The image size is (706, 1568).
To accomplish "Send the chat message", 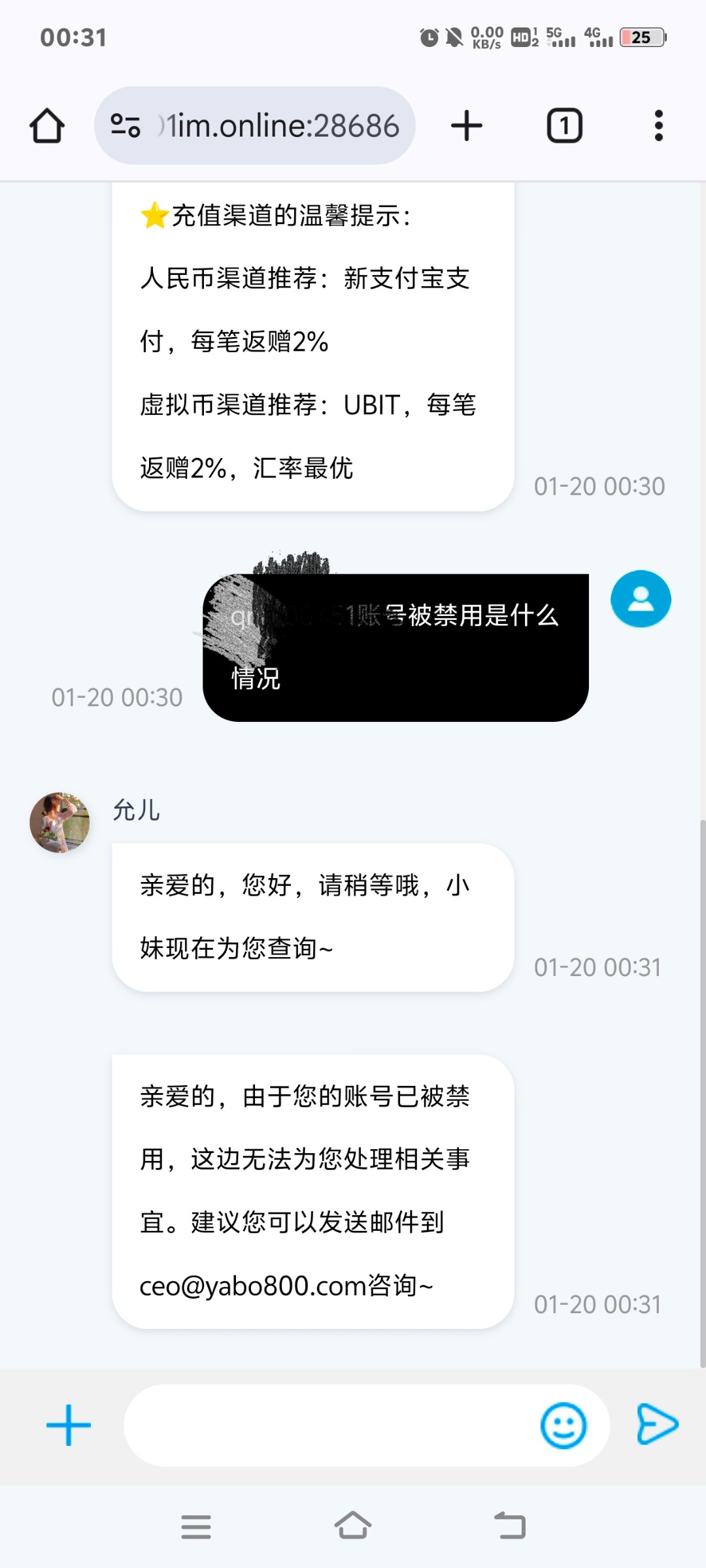I will (x=657, y=1424).
